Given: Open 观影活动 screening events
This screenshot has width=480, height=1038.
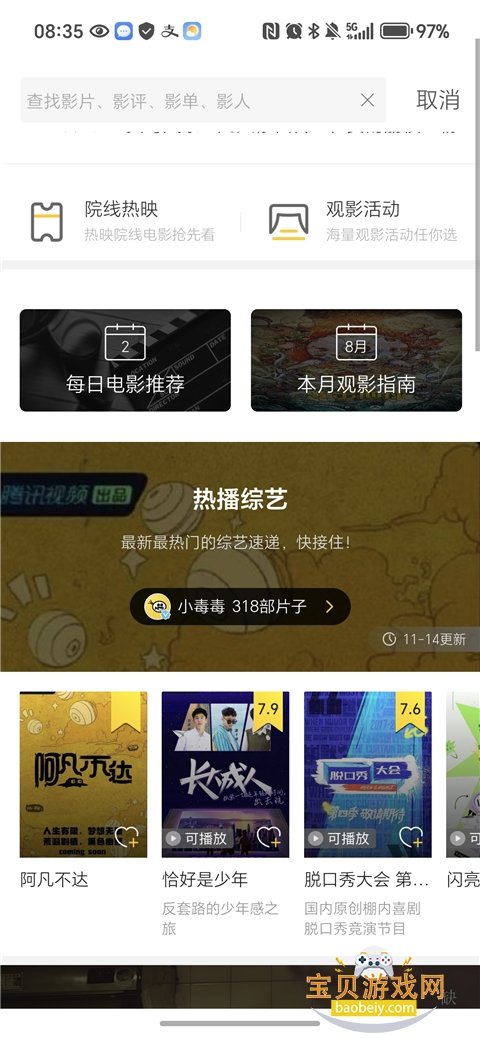Looking at the screenshot, I should [x=362, y=221].
